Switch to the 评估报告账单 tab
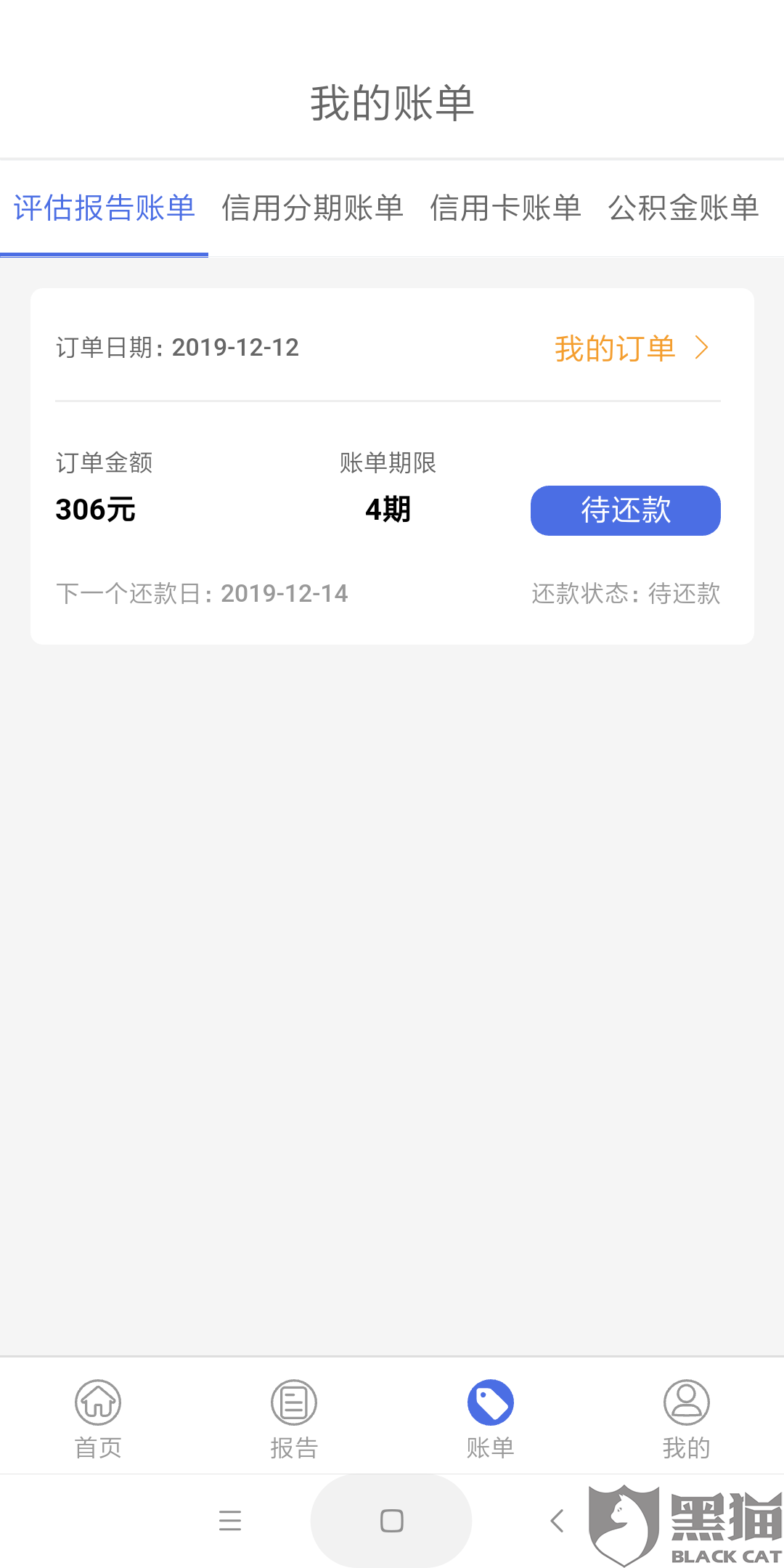This screenshot has width=784, height=1568. [x=104, y=208]
